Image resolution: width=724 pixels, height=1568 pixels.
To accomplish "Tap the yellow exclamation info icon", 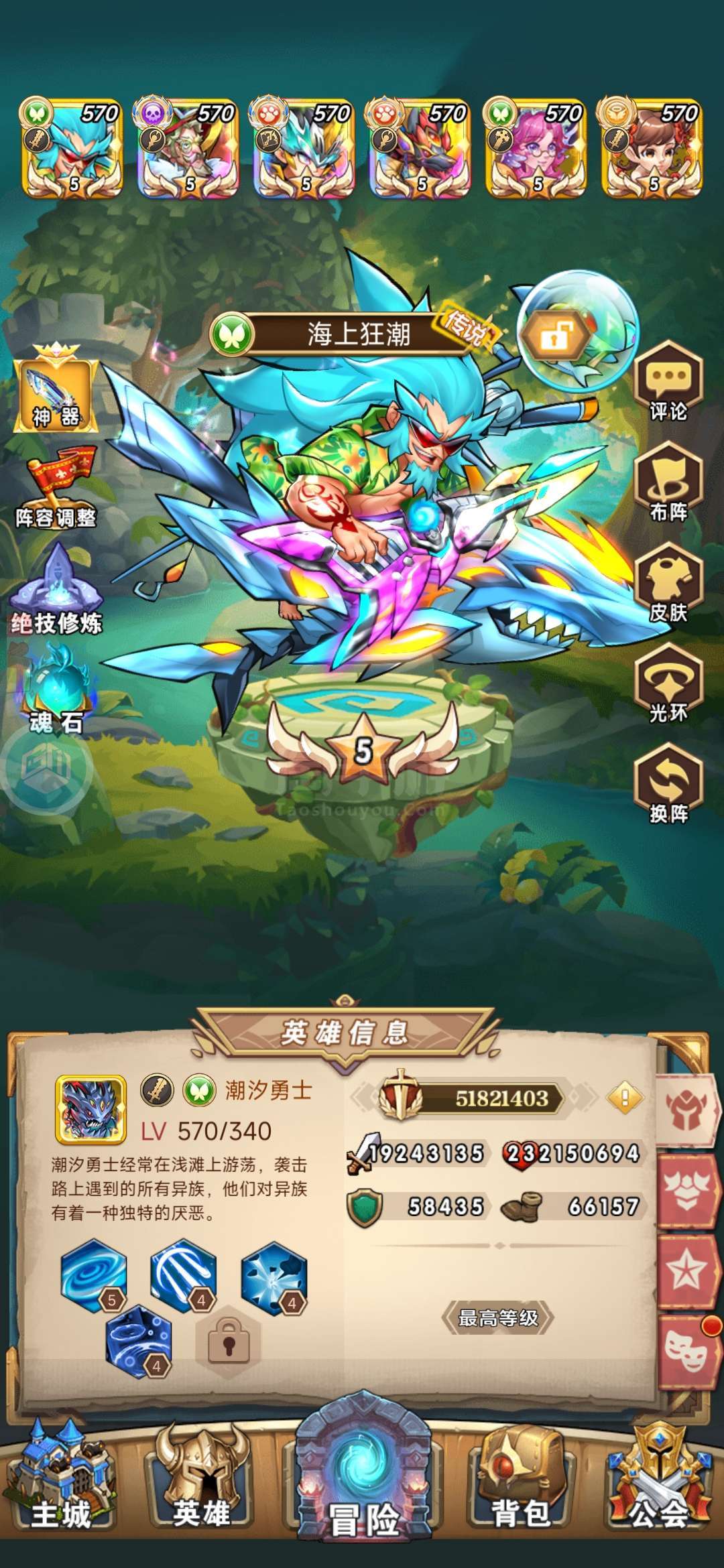I will (x=625, y=1098).
